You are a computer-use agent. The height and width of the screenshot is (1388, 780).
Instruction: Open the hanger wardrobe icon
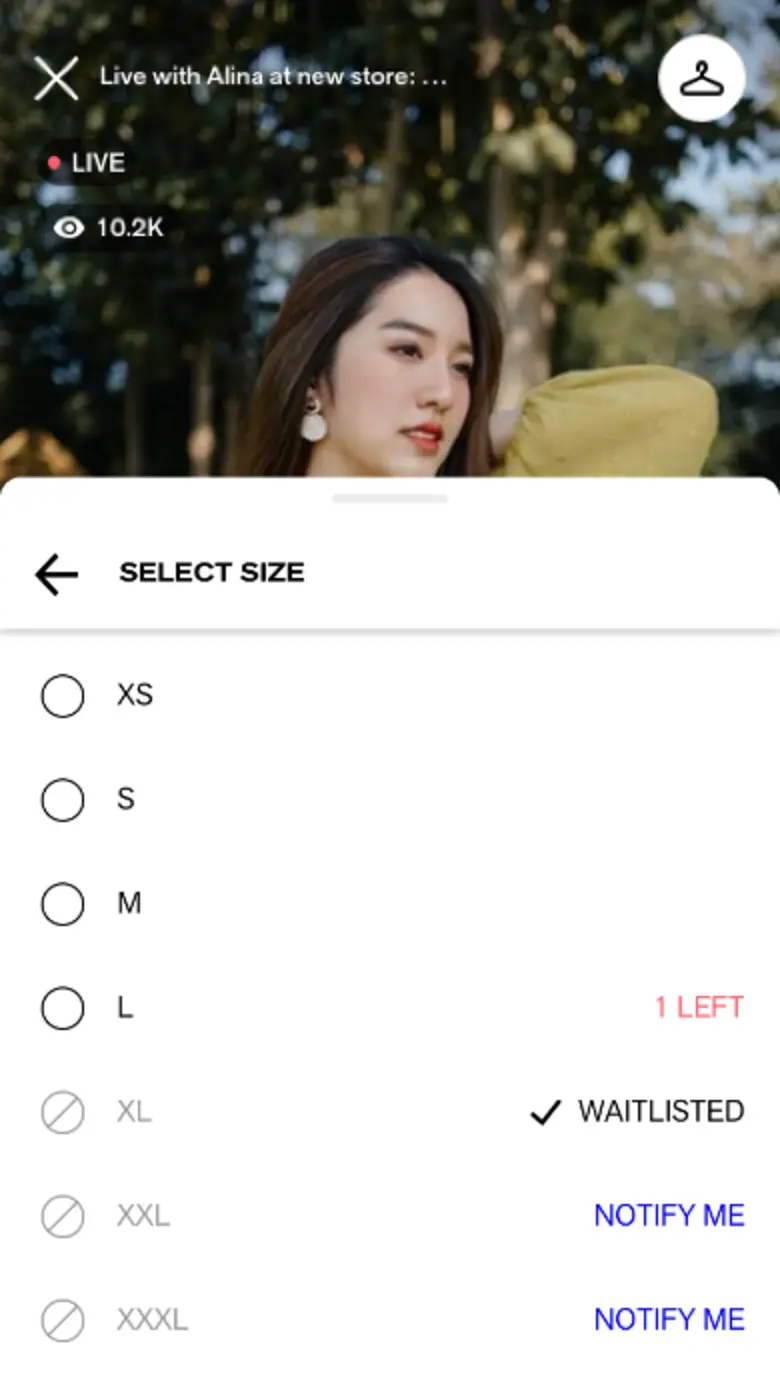(701, 78)
